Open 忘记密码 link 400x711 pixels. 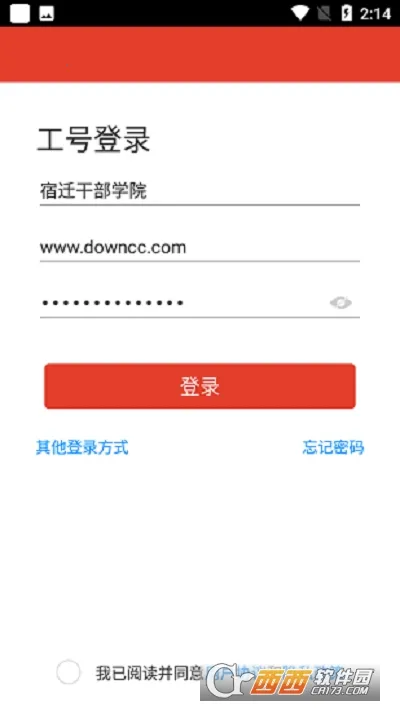(x=333, y=448)
